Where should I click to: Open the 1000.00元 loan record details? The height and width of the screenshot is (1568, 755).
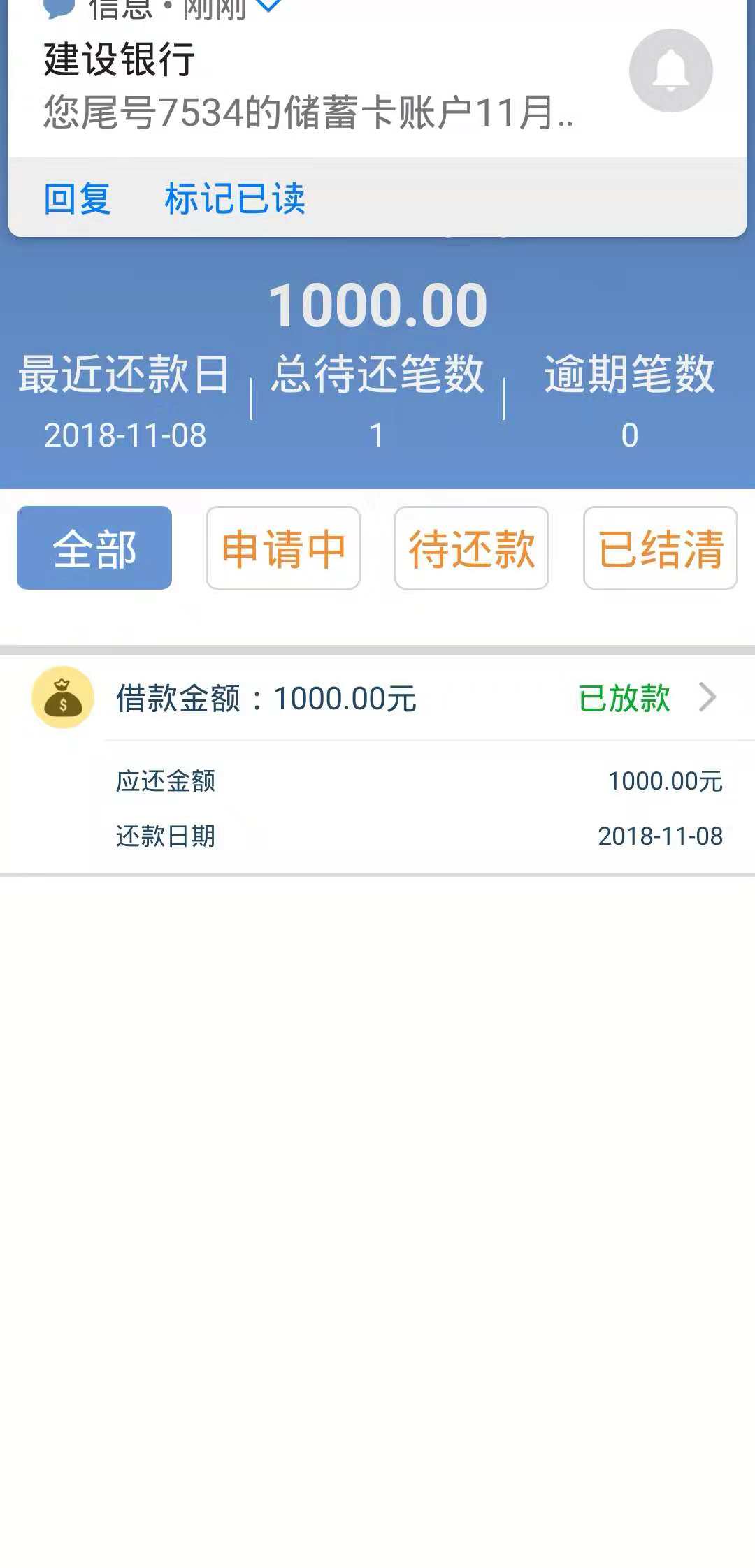click(x=377, y=764)
